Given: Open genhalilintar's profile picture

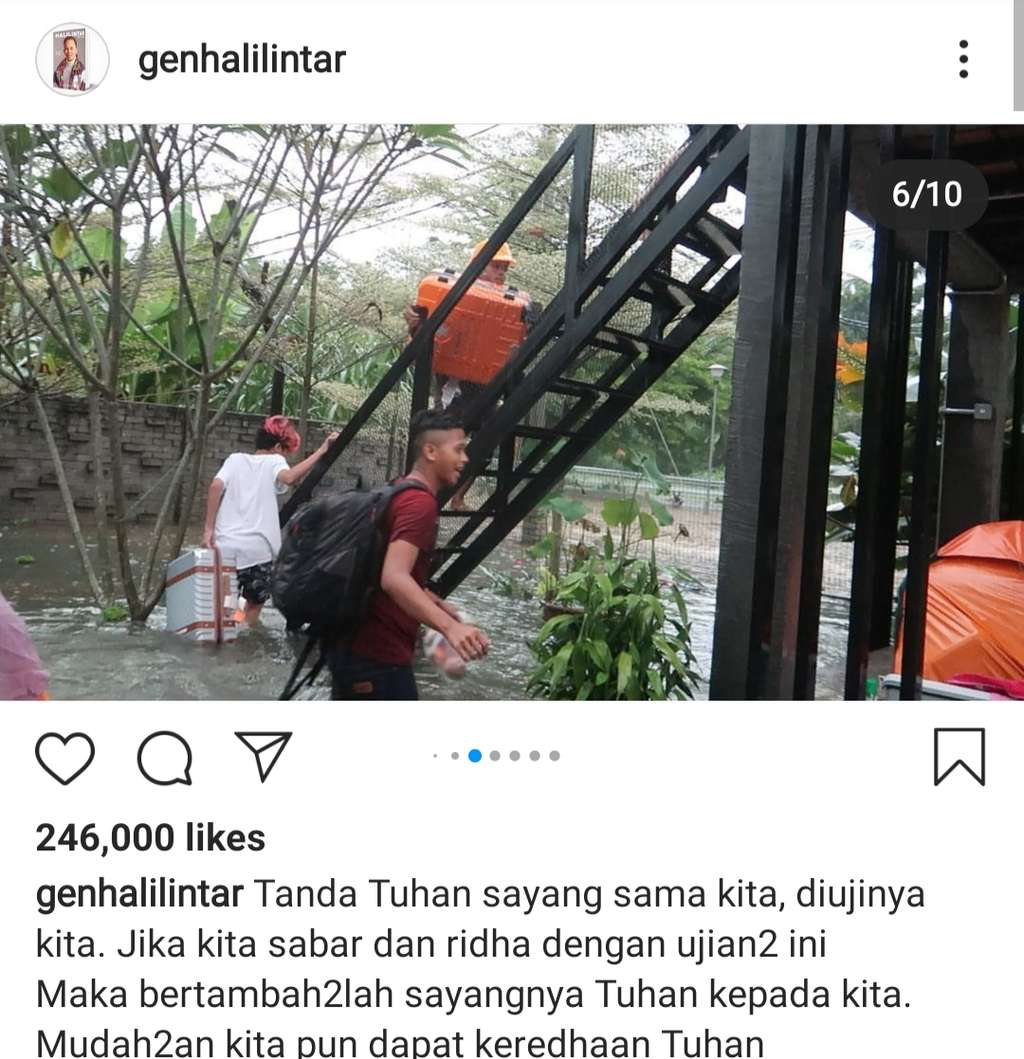Looking at the screenshot, I should pos(72,60).
